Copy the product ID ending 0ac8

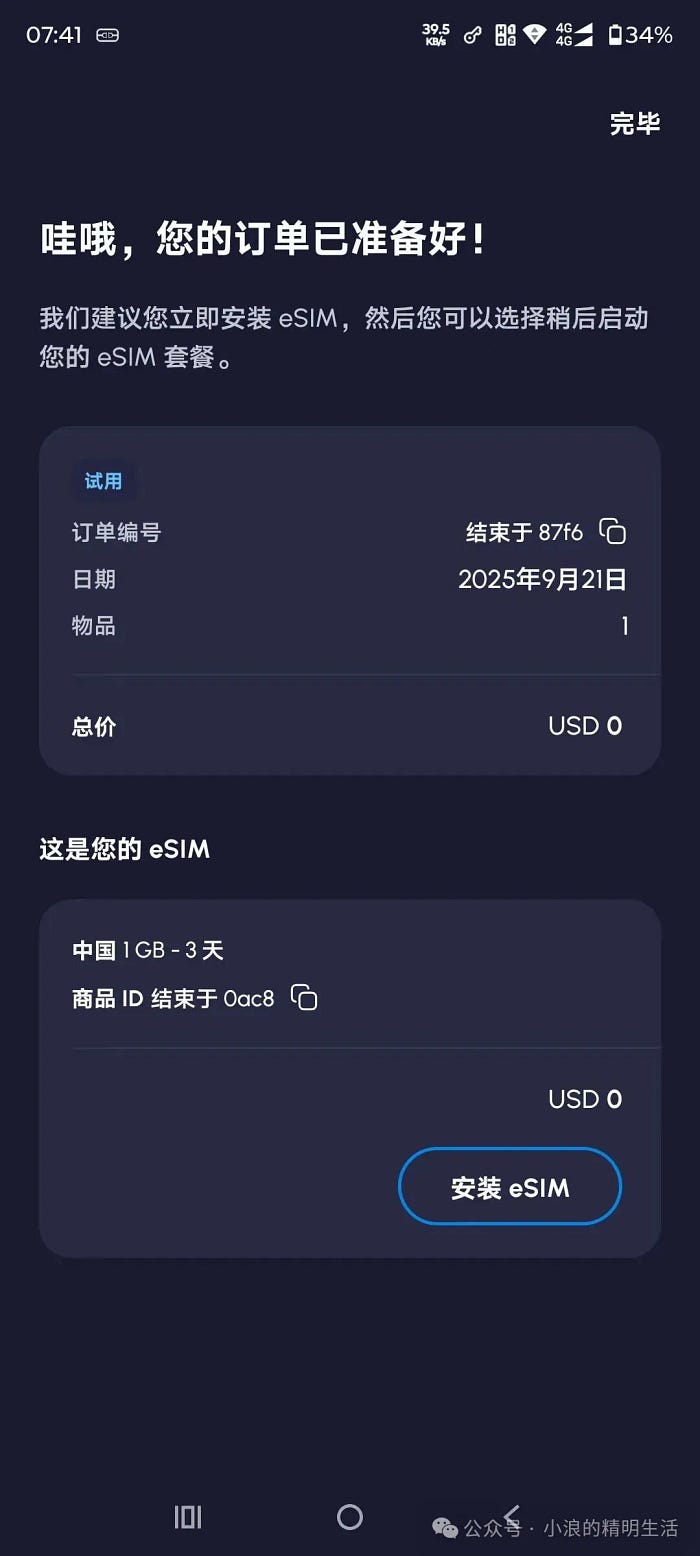click(304, 997)
